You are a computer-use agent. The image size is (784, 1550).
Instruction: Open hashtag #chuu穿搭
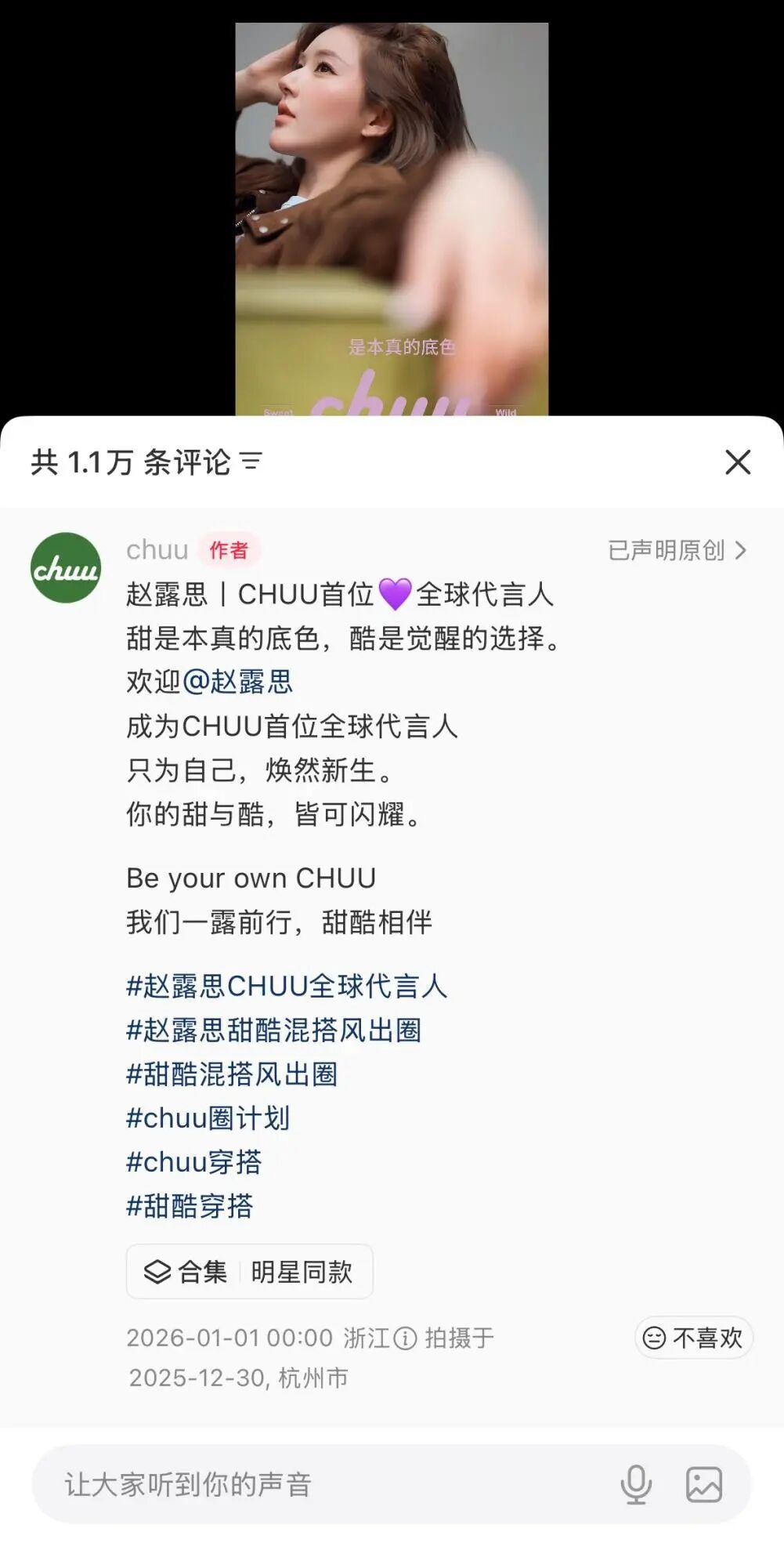[193, 1161]
